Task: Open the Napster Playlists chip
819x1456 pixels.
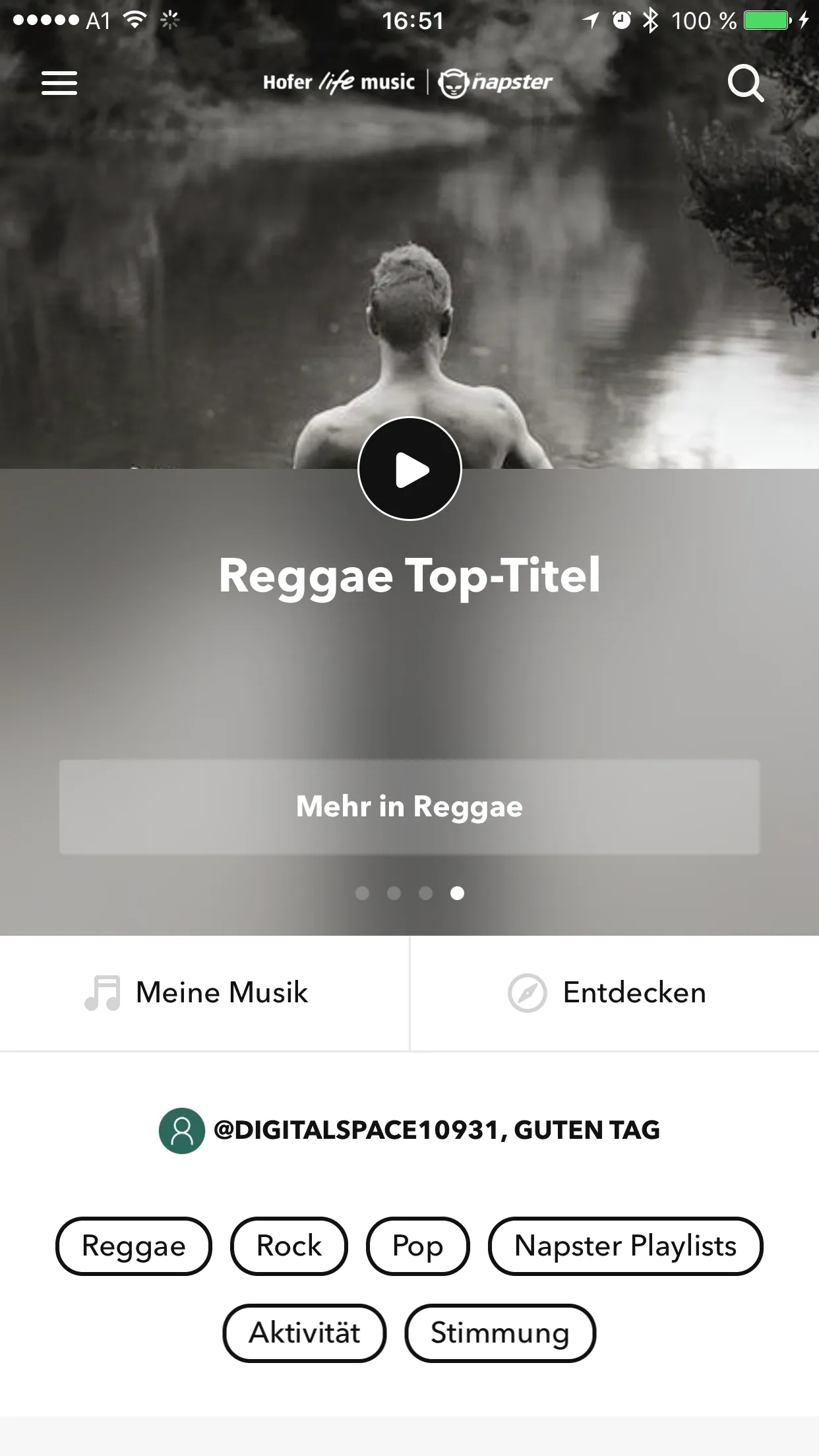Action: tap(625, 1246)
